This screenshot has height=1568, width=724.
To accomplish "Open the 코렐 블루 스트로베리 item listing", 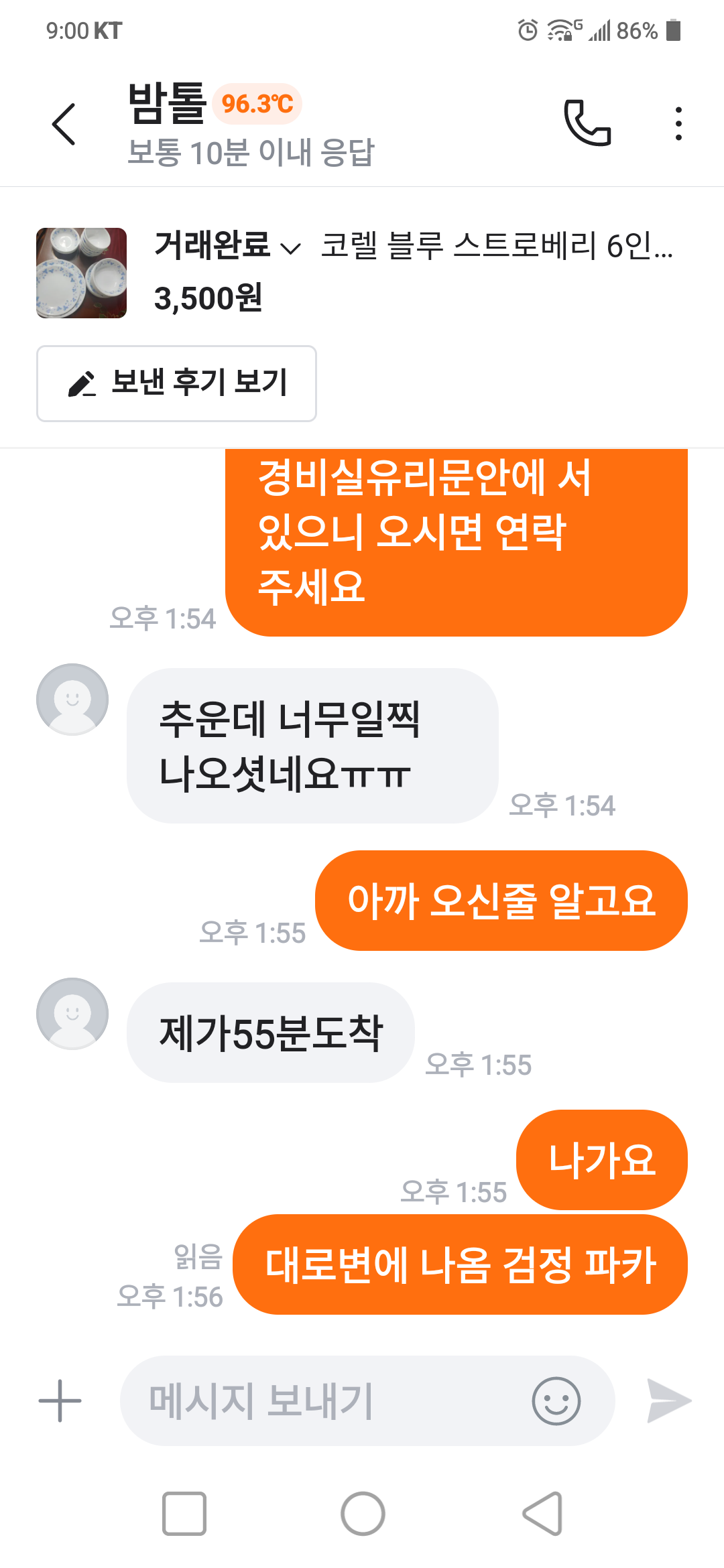I will [496, 246].
